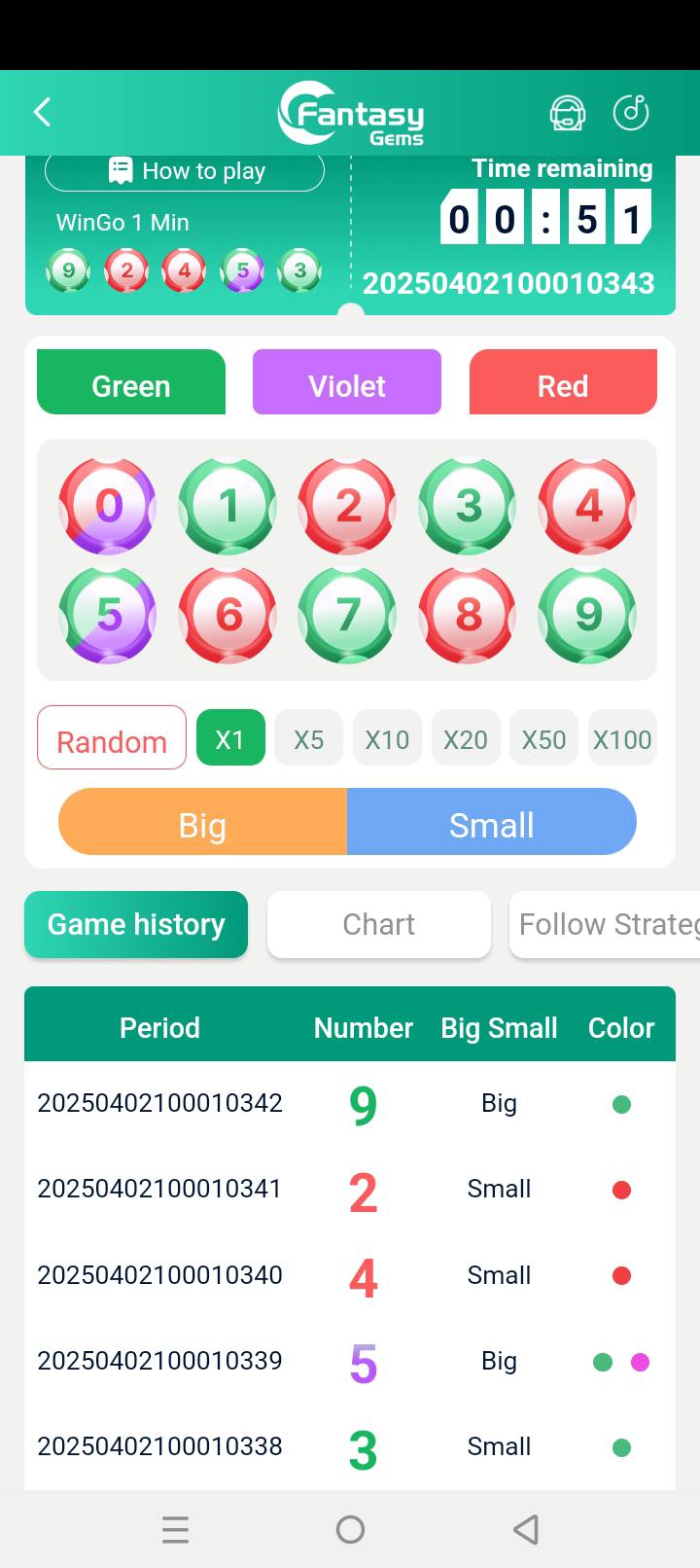
Task: Open customer support headset icon
Action: pos(567,113)
